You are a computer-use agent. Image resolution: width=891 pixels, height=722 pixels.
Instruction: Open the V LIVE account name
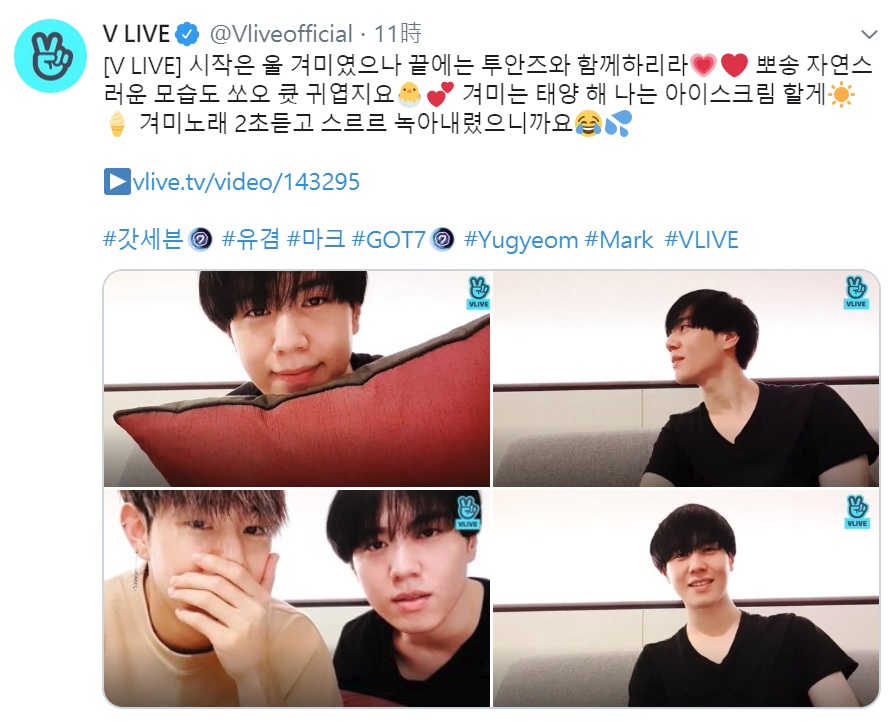coord(136,33)
